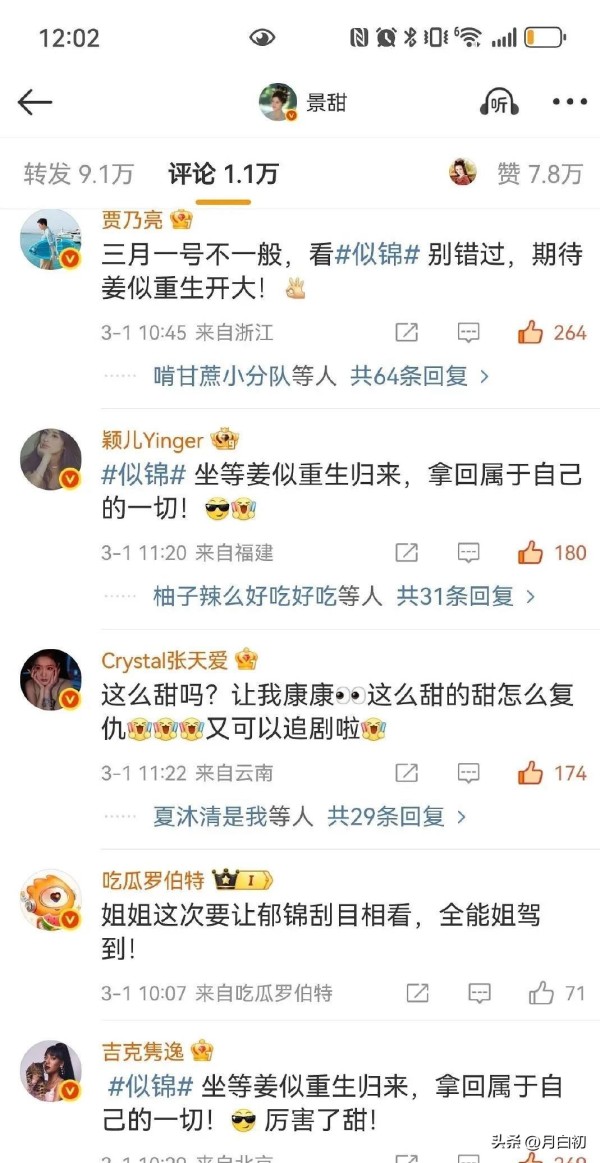The width and height of the screenshot is (600, 1163).
Task: Open the three-dot overflow menu
Action: pos(570,102)
